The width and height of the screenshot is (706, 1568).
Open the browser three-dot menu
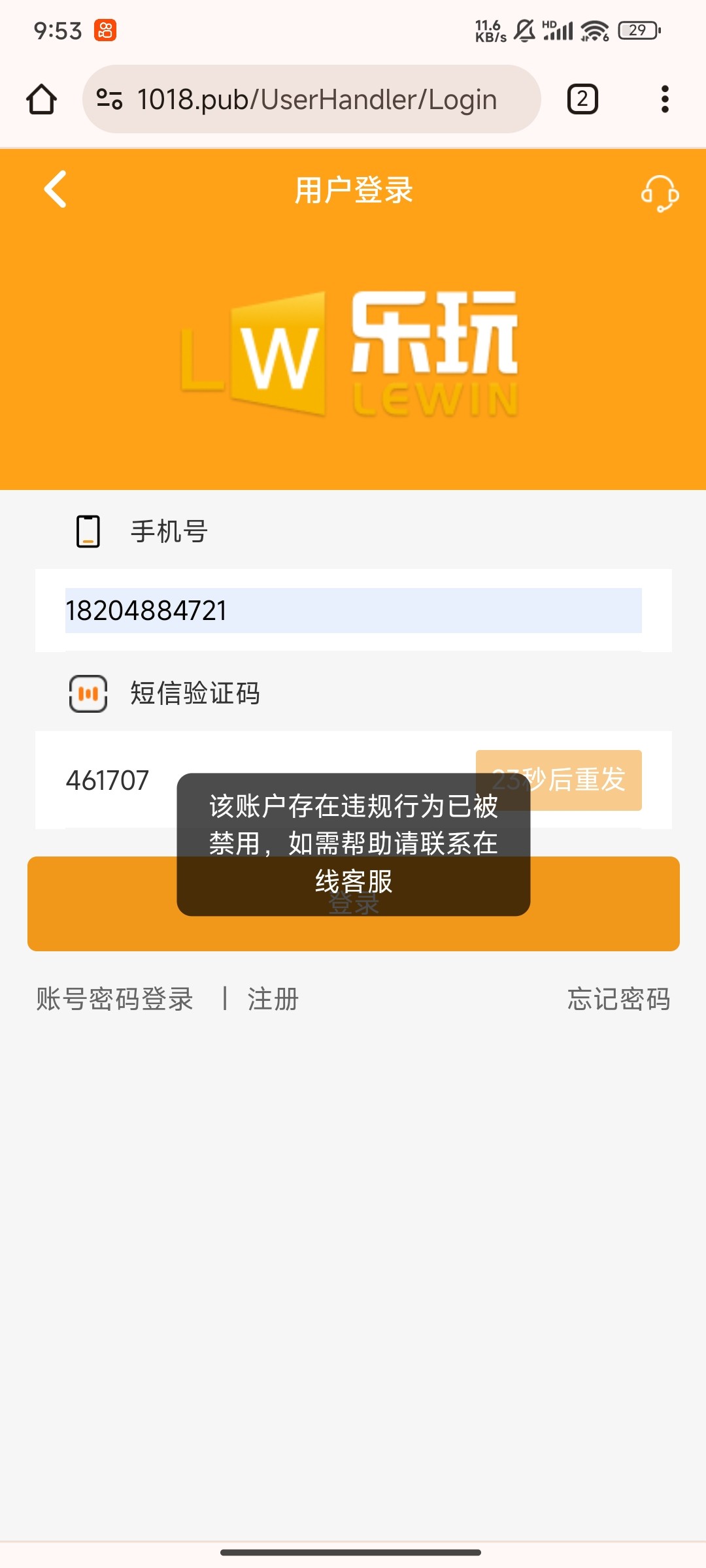(664, 99)
